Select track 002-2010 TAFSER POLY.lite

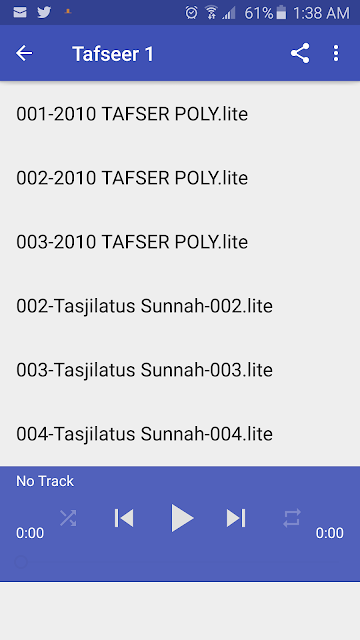[180, 178]
